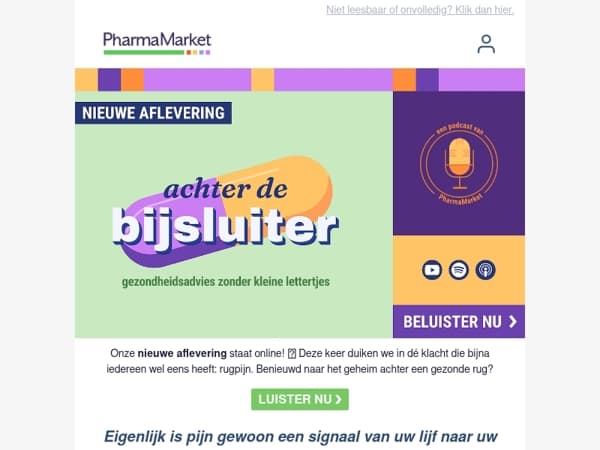The height and width of the screenshot is (450, 600).
Task: Open the account profile icon
Action: click(486, 44)
